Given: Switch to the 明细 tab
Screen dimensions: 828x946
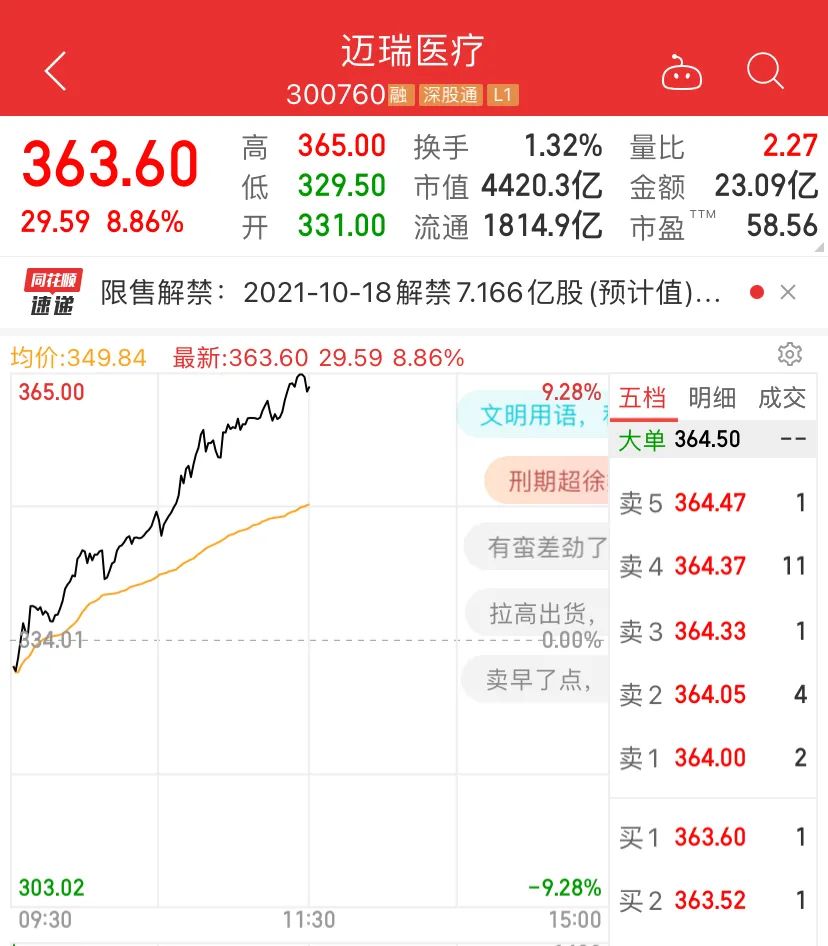Looking at the screenshot, I should (712, 398).
